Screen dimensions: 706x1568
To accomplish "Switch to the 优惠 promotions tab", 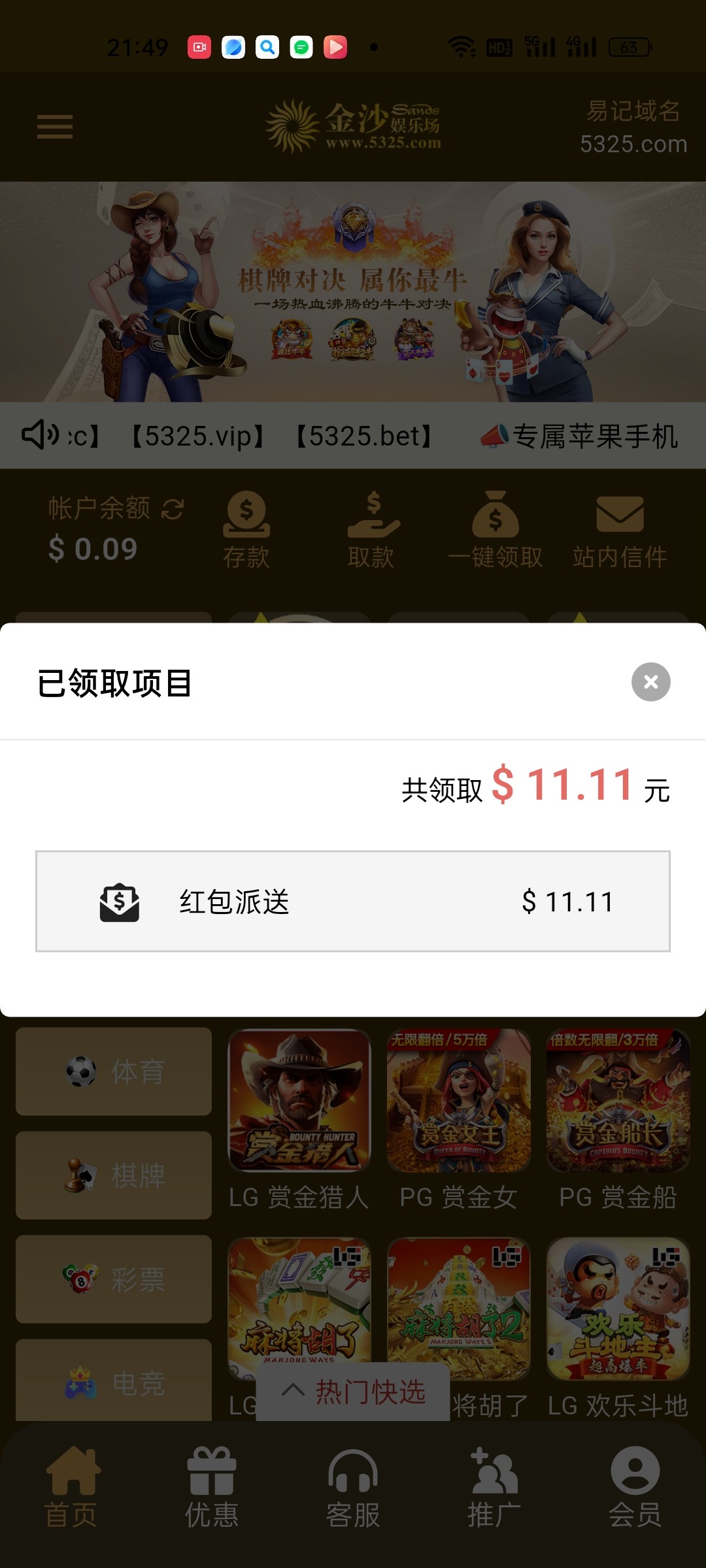I will (x=212, y=1483).
